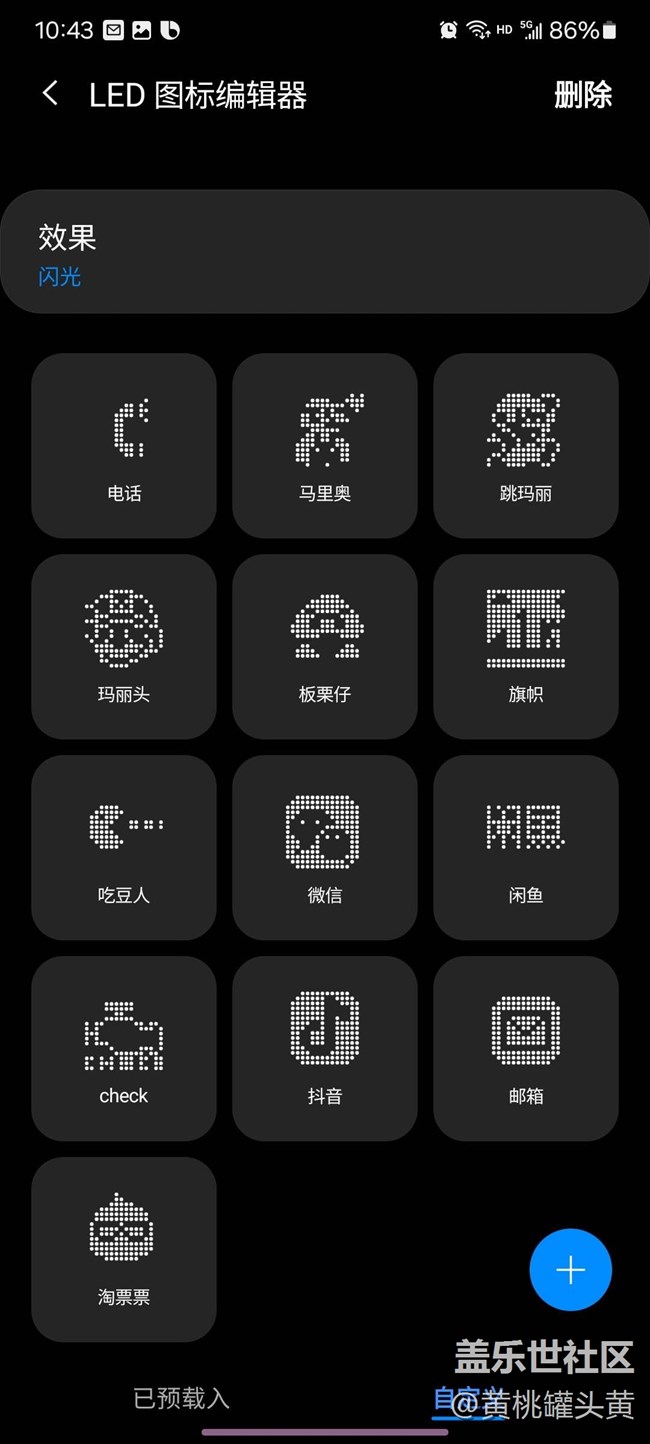Tap the 删除 button
The image size is (650, 1444).
tap(582, 95)
